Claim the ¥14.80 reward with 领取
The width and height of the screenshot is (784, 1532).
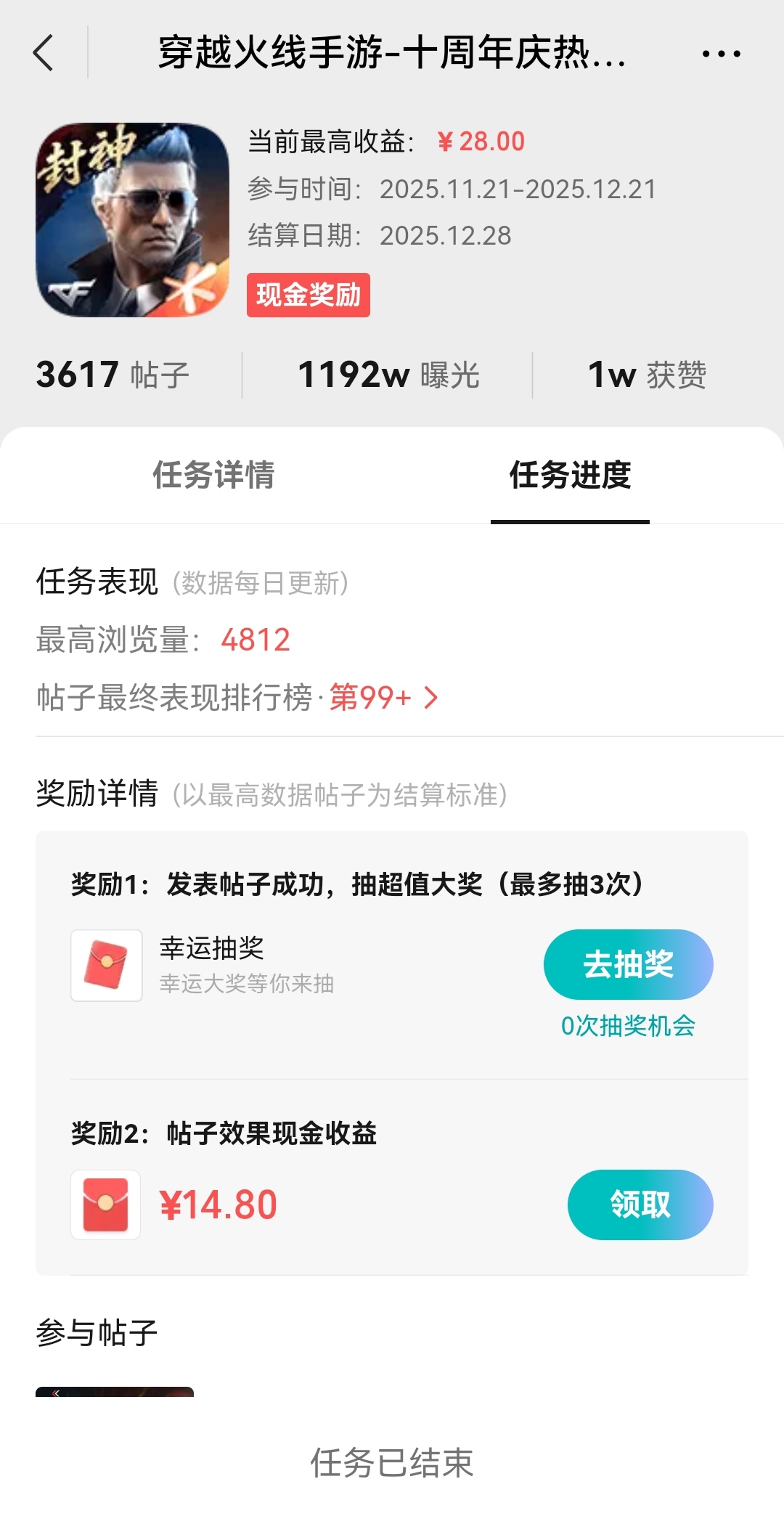(640, 1205)
